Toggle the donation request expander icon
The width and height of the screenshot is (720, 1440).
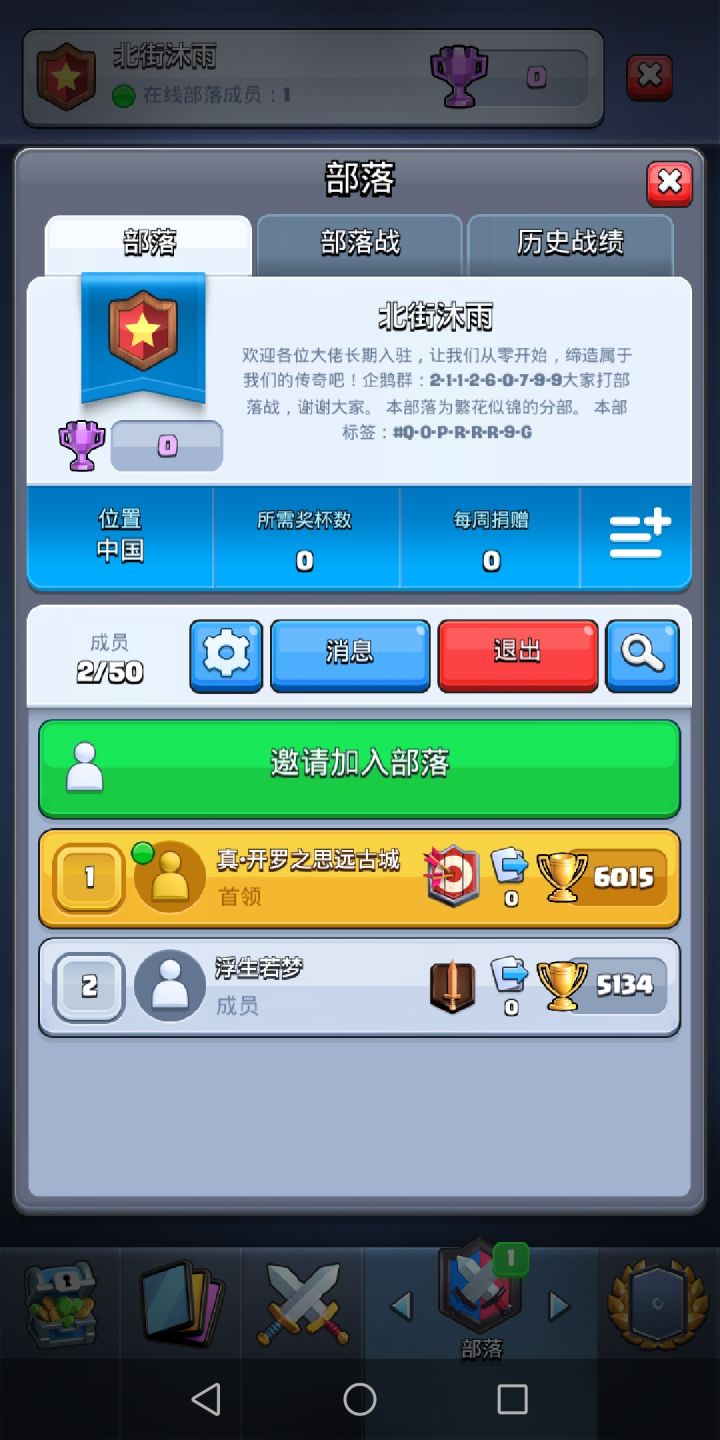[637, 536]
